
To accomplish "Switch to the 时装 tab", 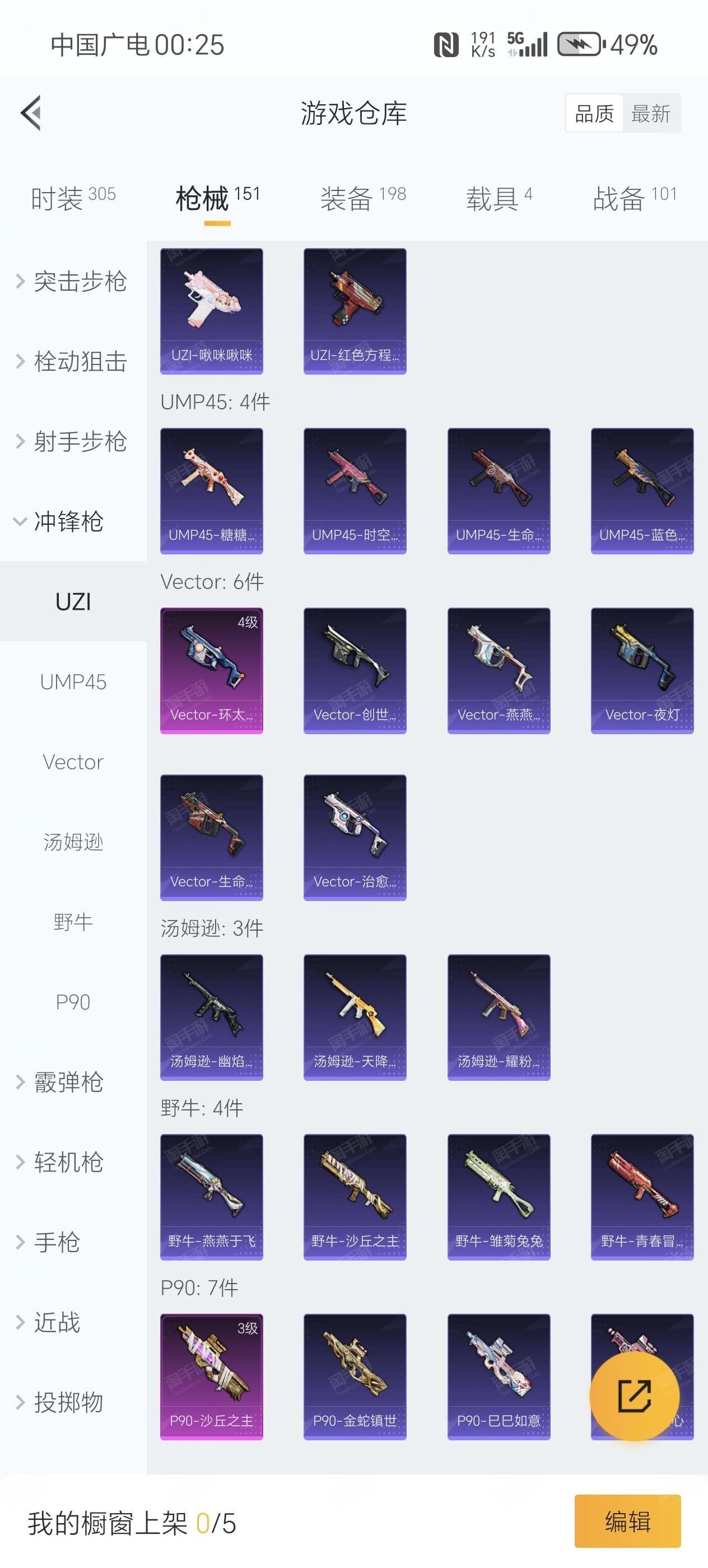I will [73, 198].
